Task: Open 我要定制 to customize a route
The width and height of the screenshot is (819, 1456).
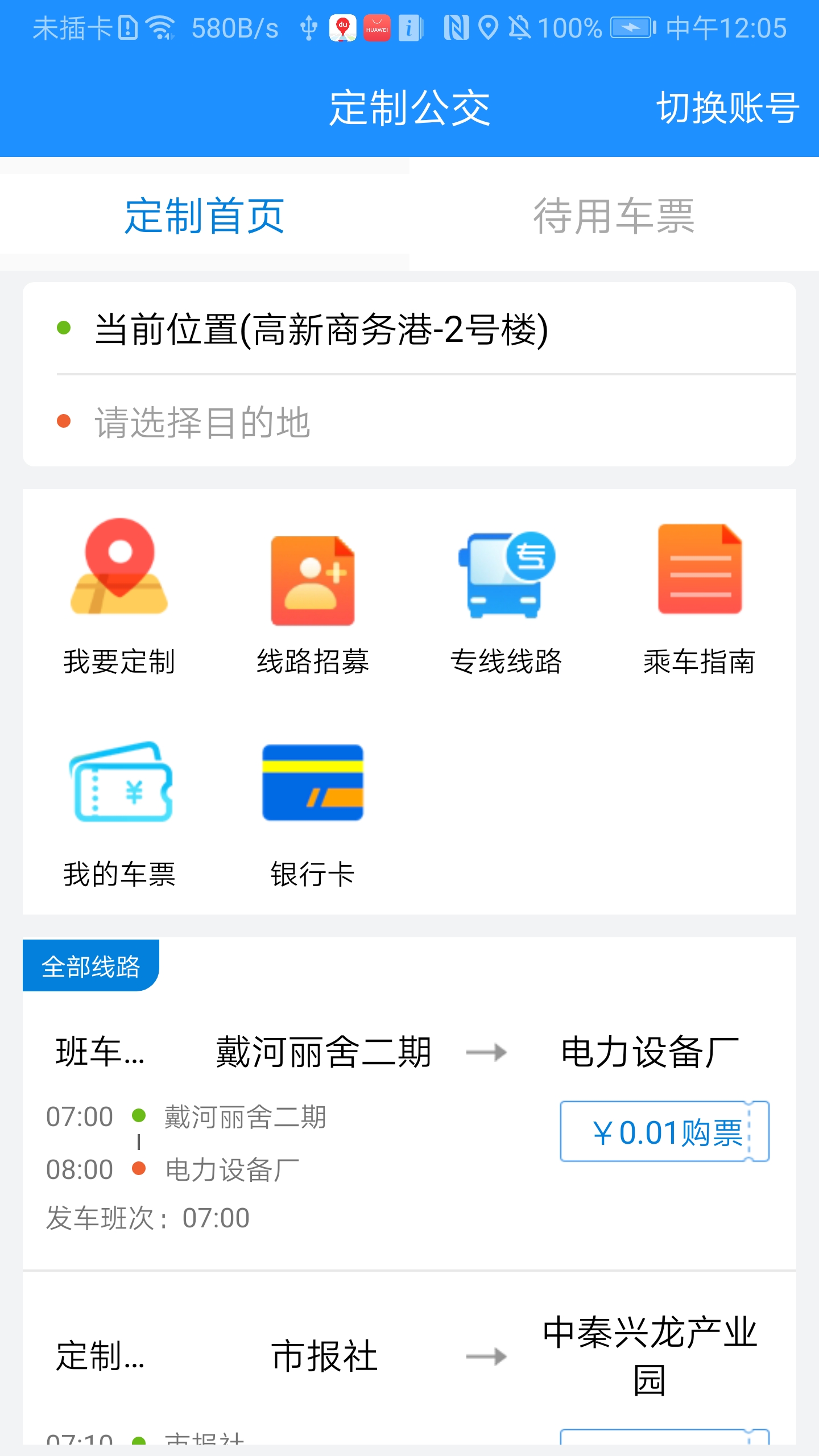Action: pyautogui.click(x=119, y=597)
